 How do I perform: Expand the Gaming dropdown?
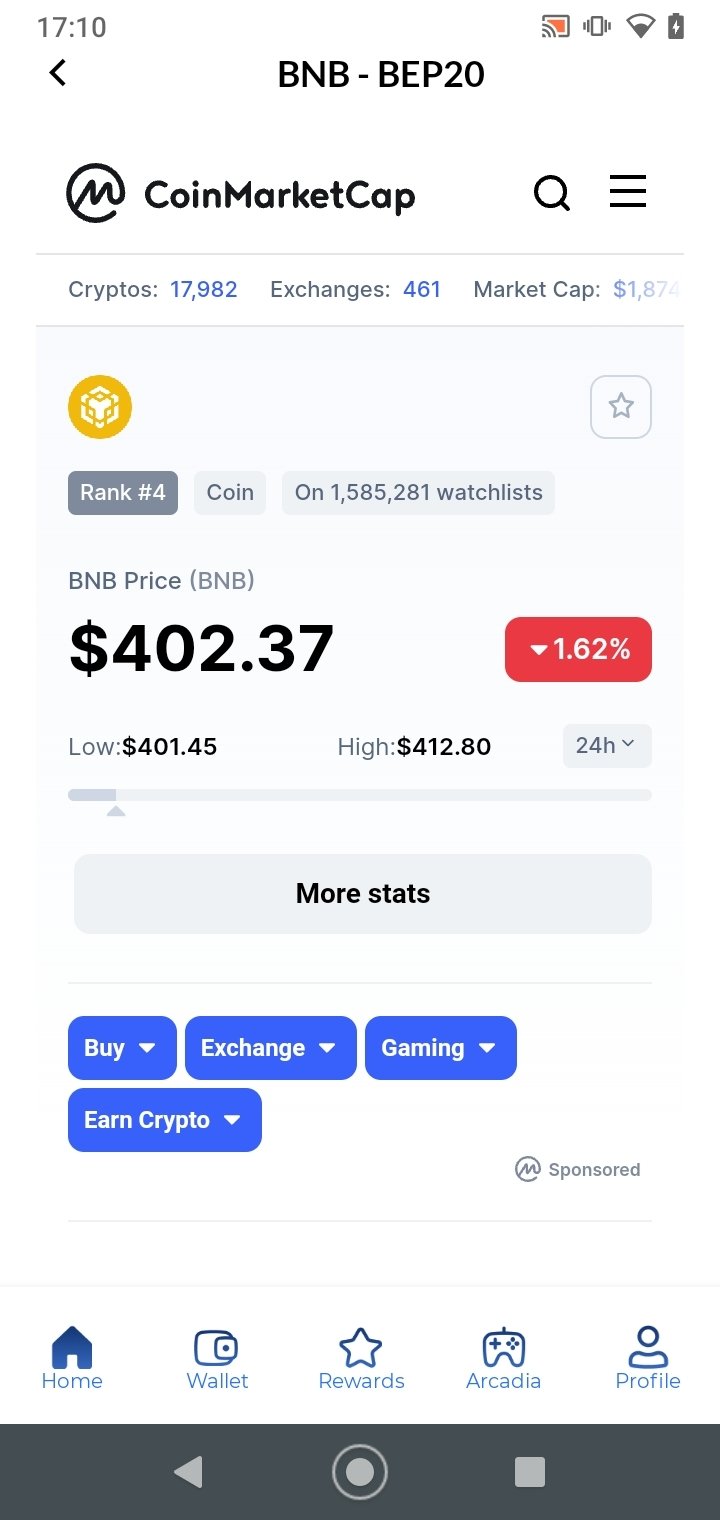coord(441,1048)
